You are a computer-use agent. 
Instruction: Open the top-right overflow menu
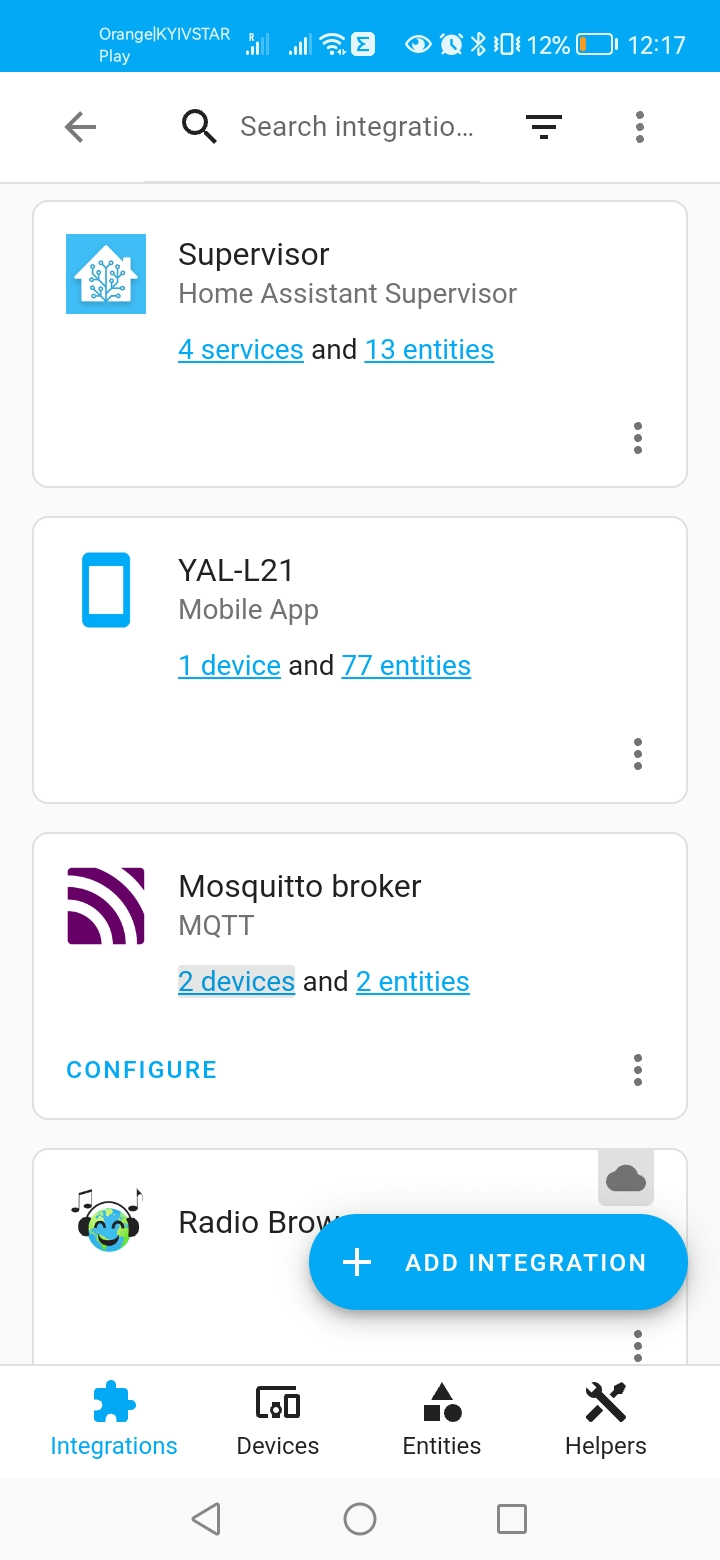tap(639, 127)
